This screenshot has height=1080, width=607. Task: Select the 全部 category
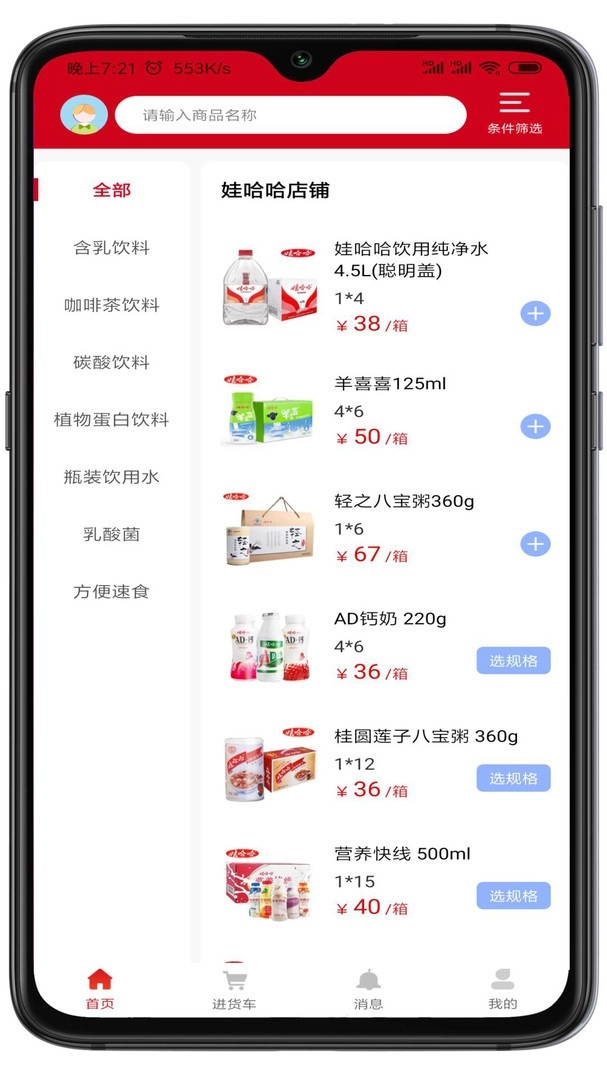point(111,190)
